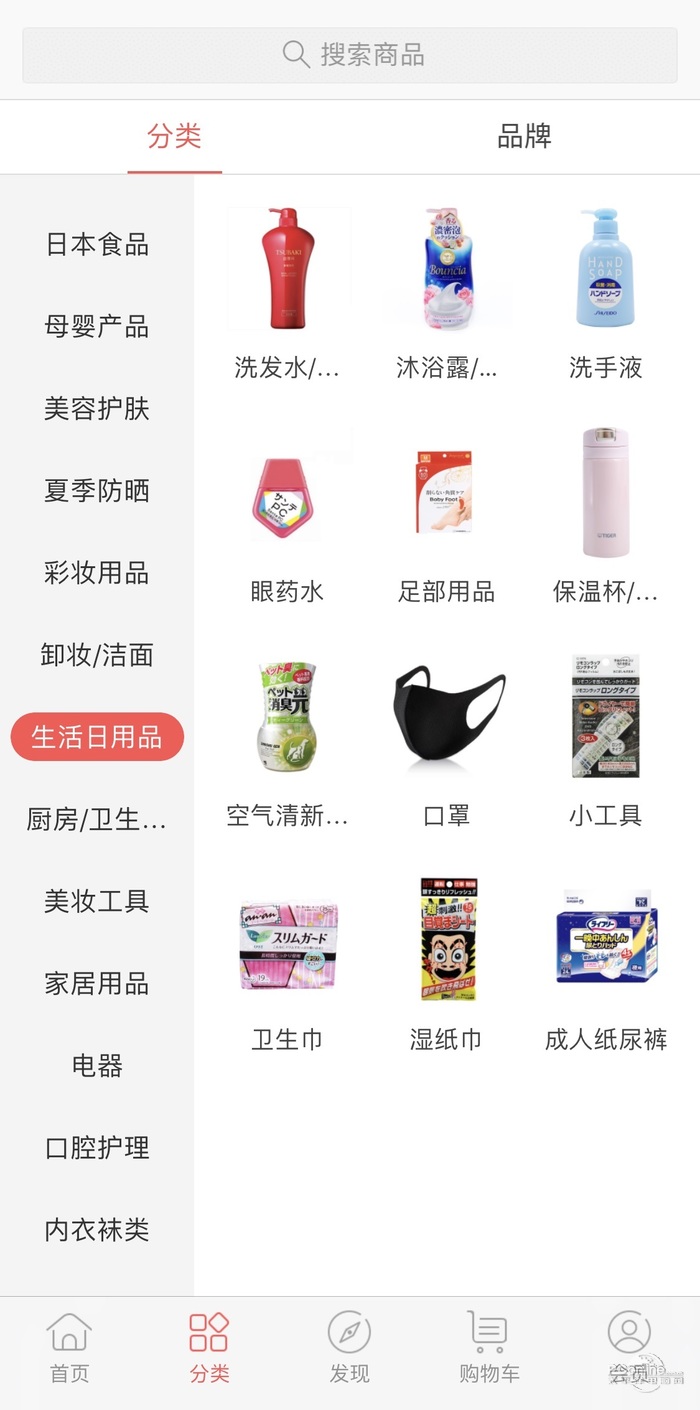The width and height of the screenshot is (700, 1410).
Task: Switch to the 发现 tab
Action: click(349, 1348)
